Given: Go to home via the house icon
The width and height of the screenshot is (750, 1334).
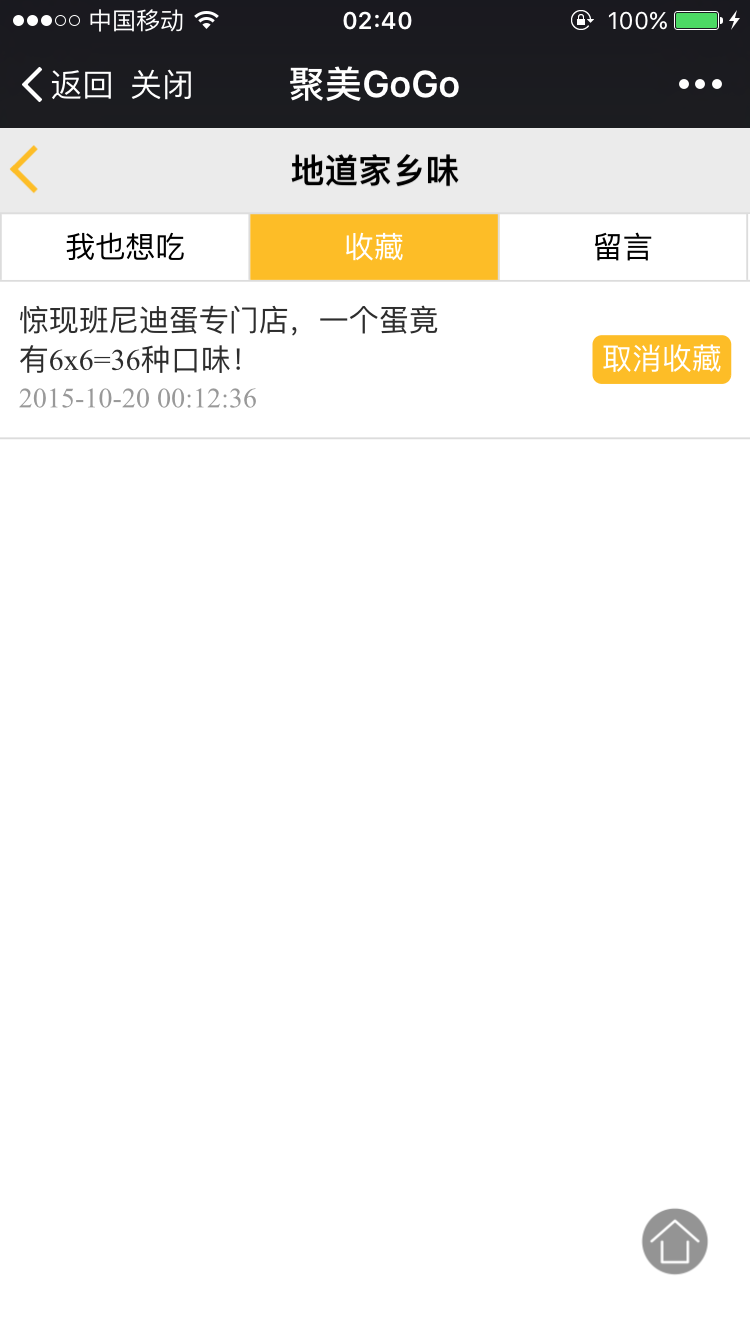Looking at the screenshot, I should point(674,1241).
